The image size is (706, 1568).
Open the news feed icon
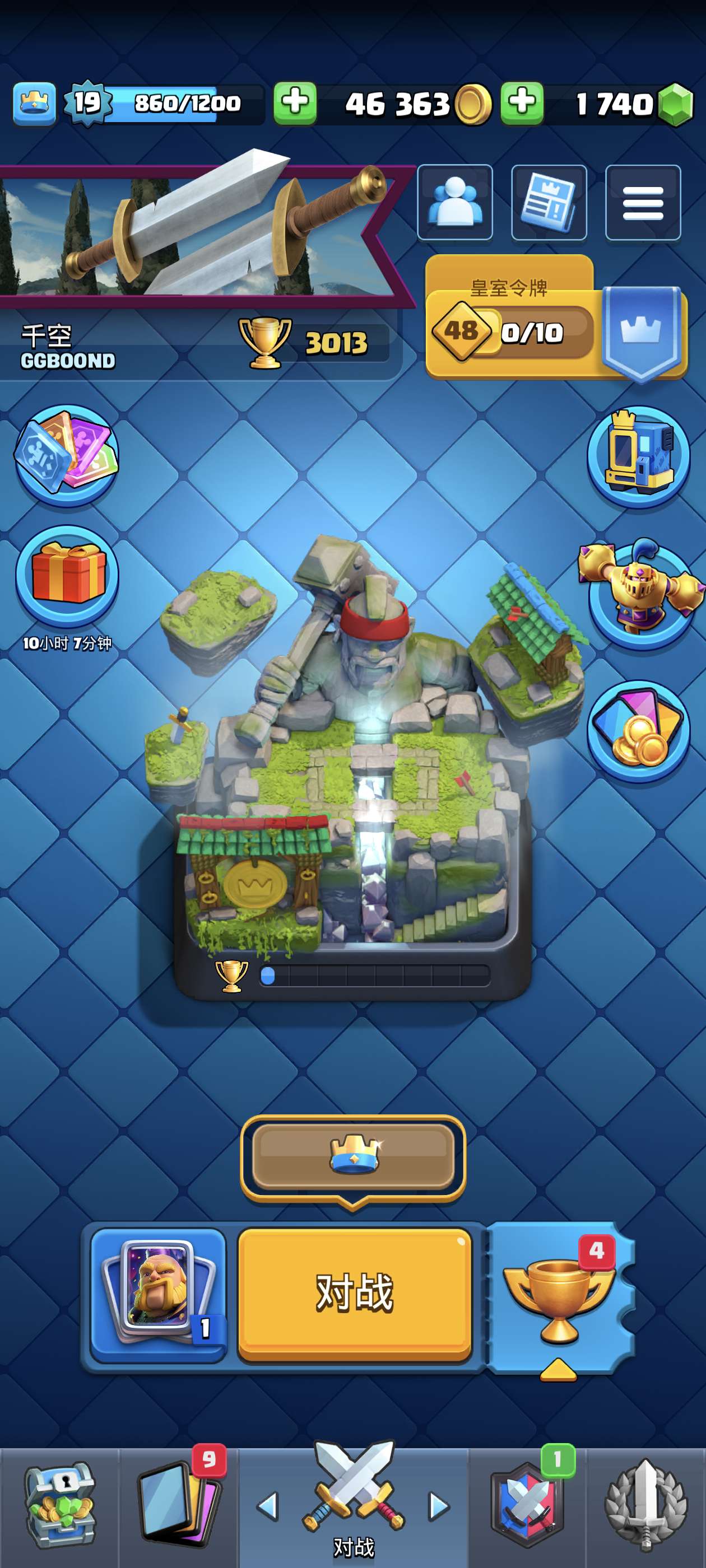click(x=548, y=202)
